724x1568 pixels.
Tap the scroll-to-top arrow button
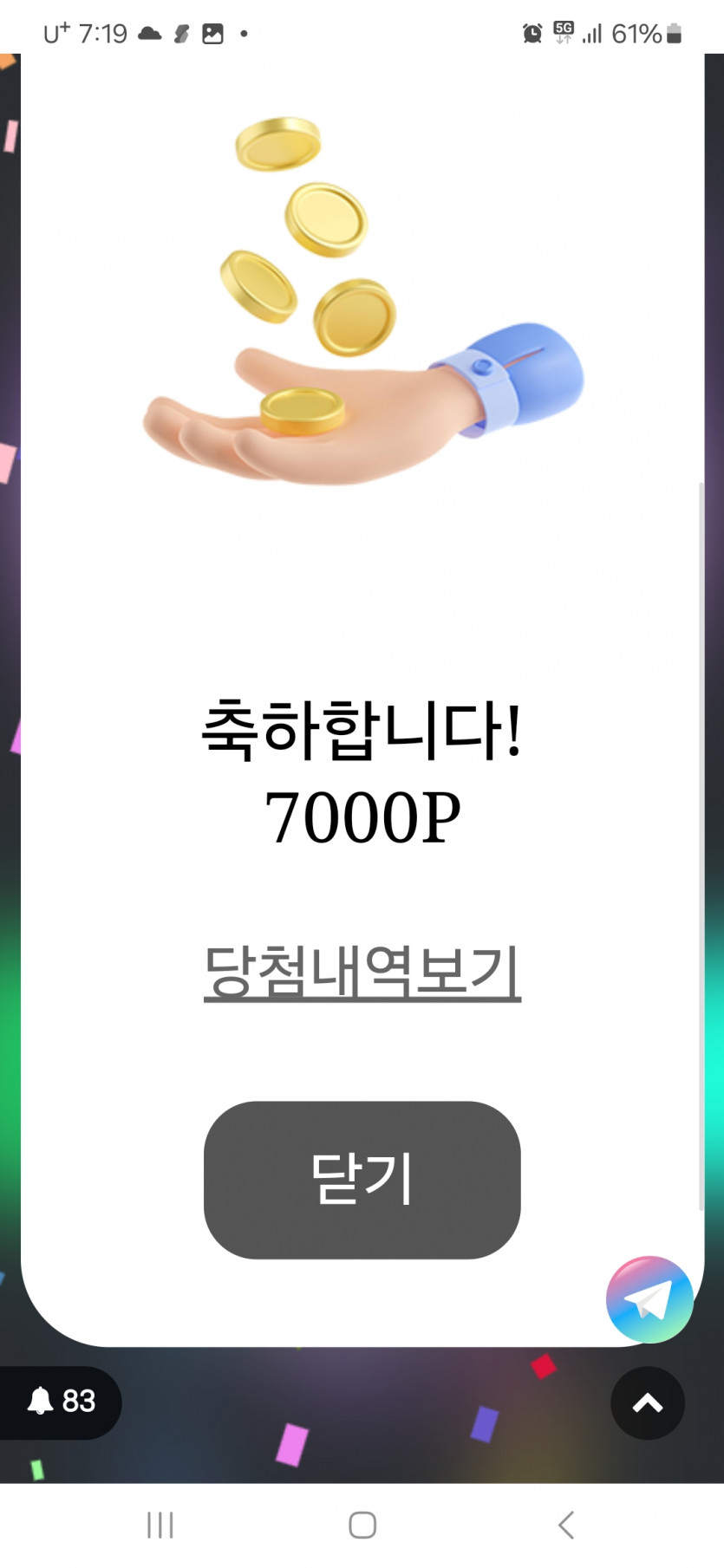click(x=647, y=1402)
